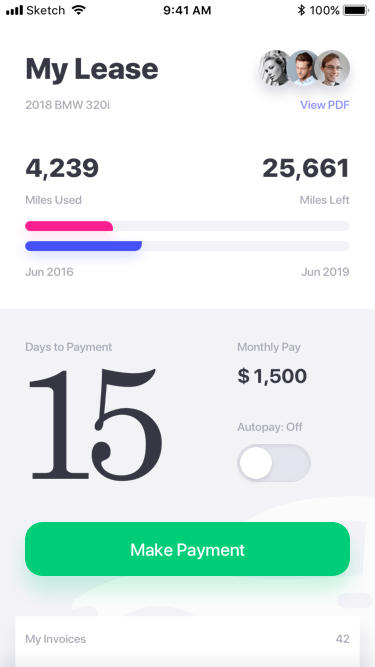
Task: Open the View PDF link
Action: [325, 105]
